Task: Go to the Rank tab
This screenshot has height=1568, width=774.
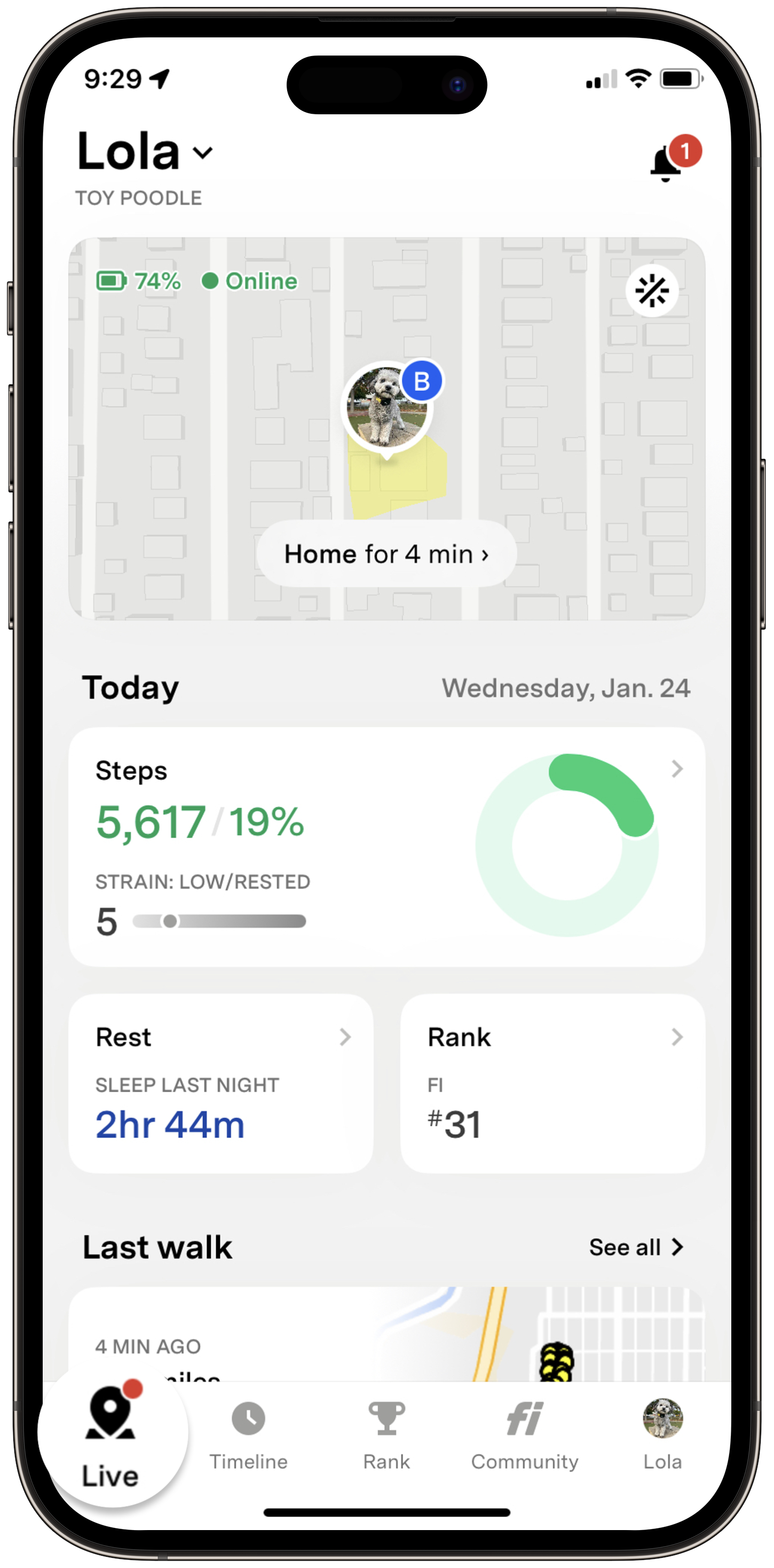Action: (386, 1436)
